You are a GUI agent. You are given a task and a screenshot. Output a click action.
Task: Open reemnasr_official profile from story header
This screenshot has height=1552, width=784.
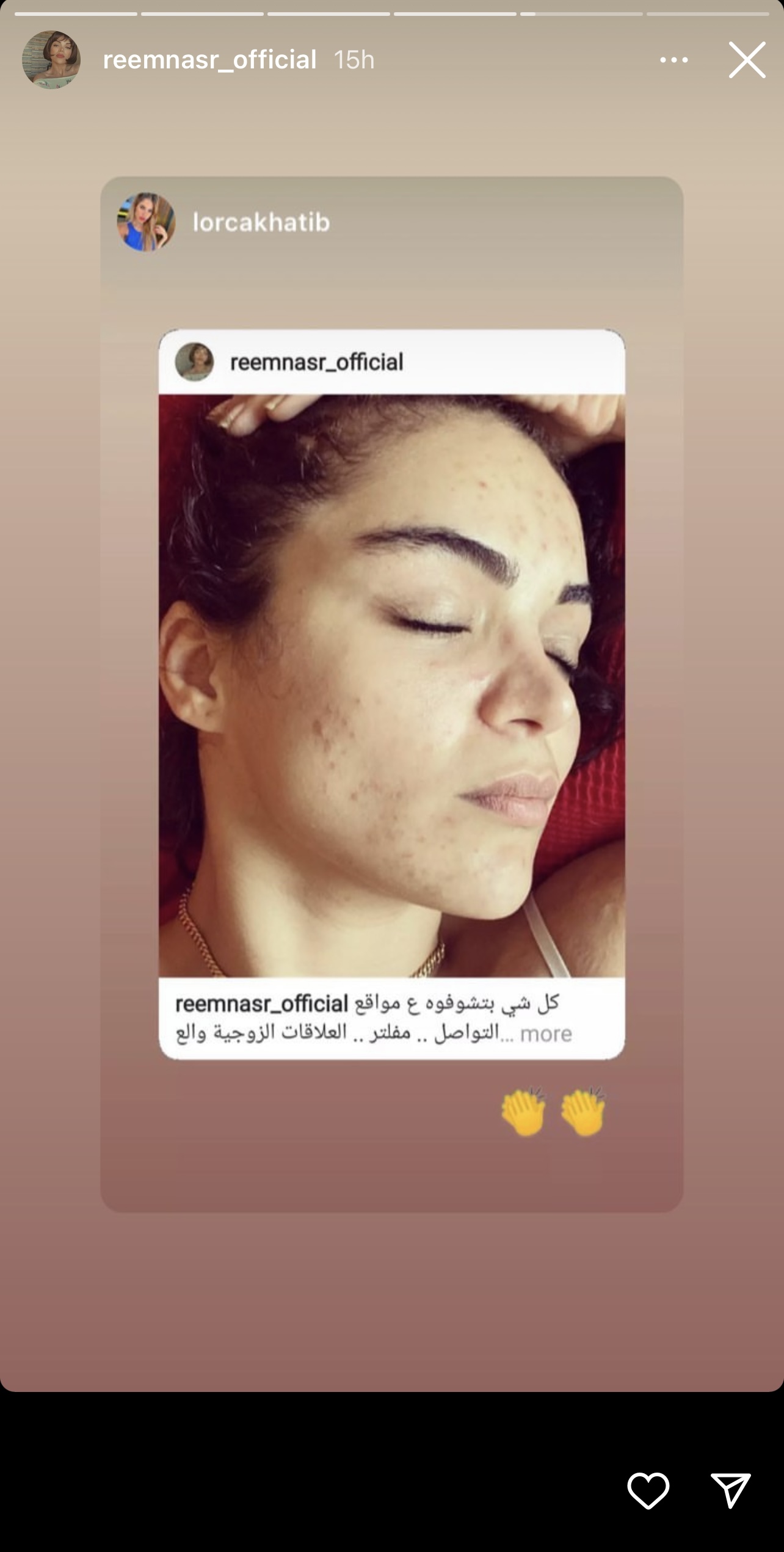pyautogui.click(x=209, y=60)
